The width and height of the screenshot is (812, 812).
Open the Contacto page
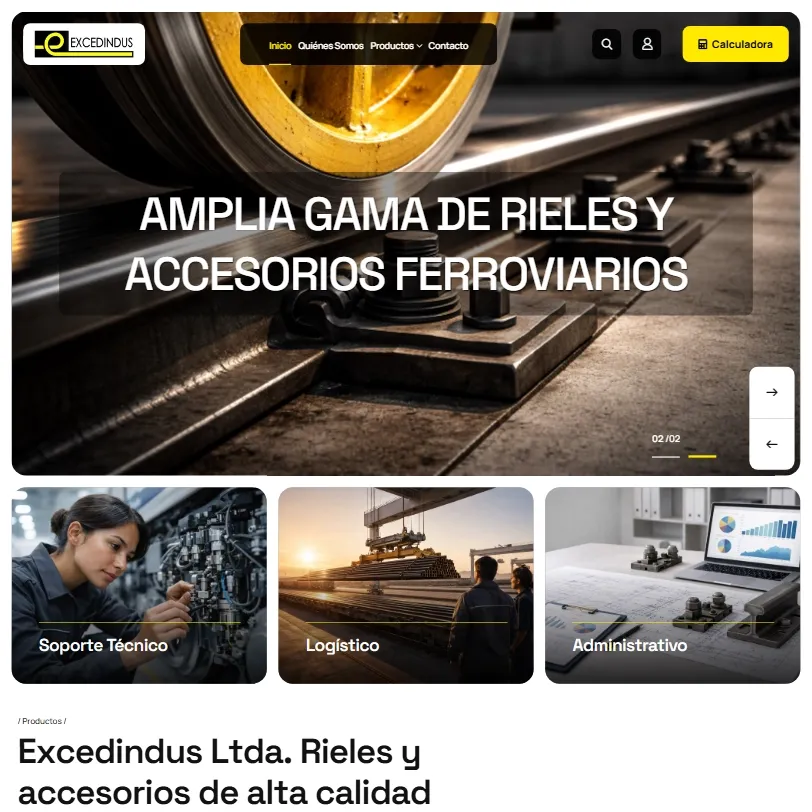click(448, 46)
